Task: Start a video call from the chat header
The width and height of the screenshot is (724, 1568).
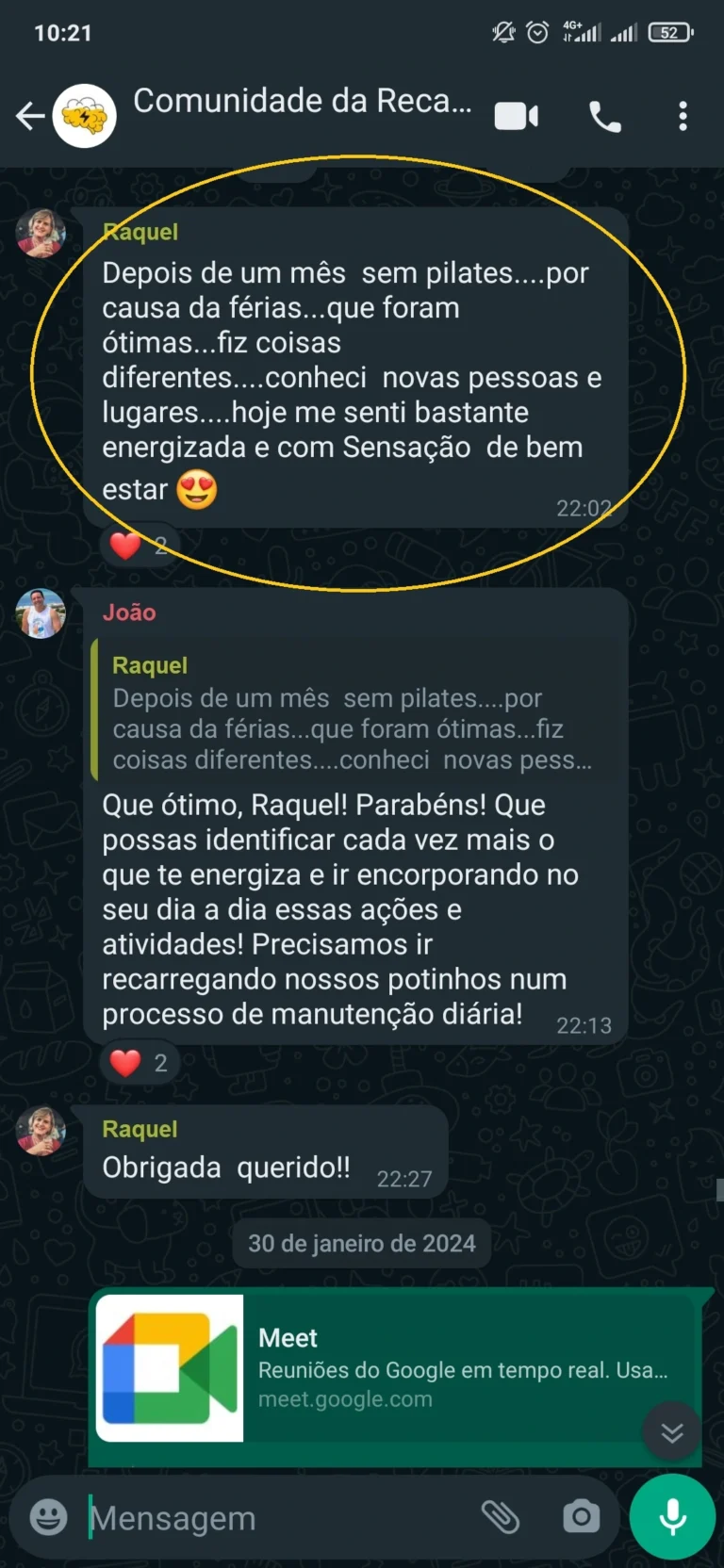Action: 516,115
